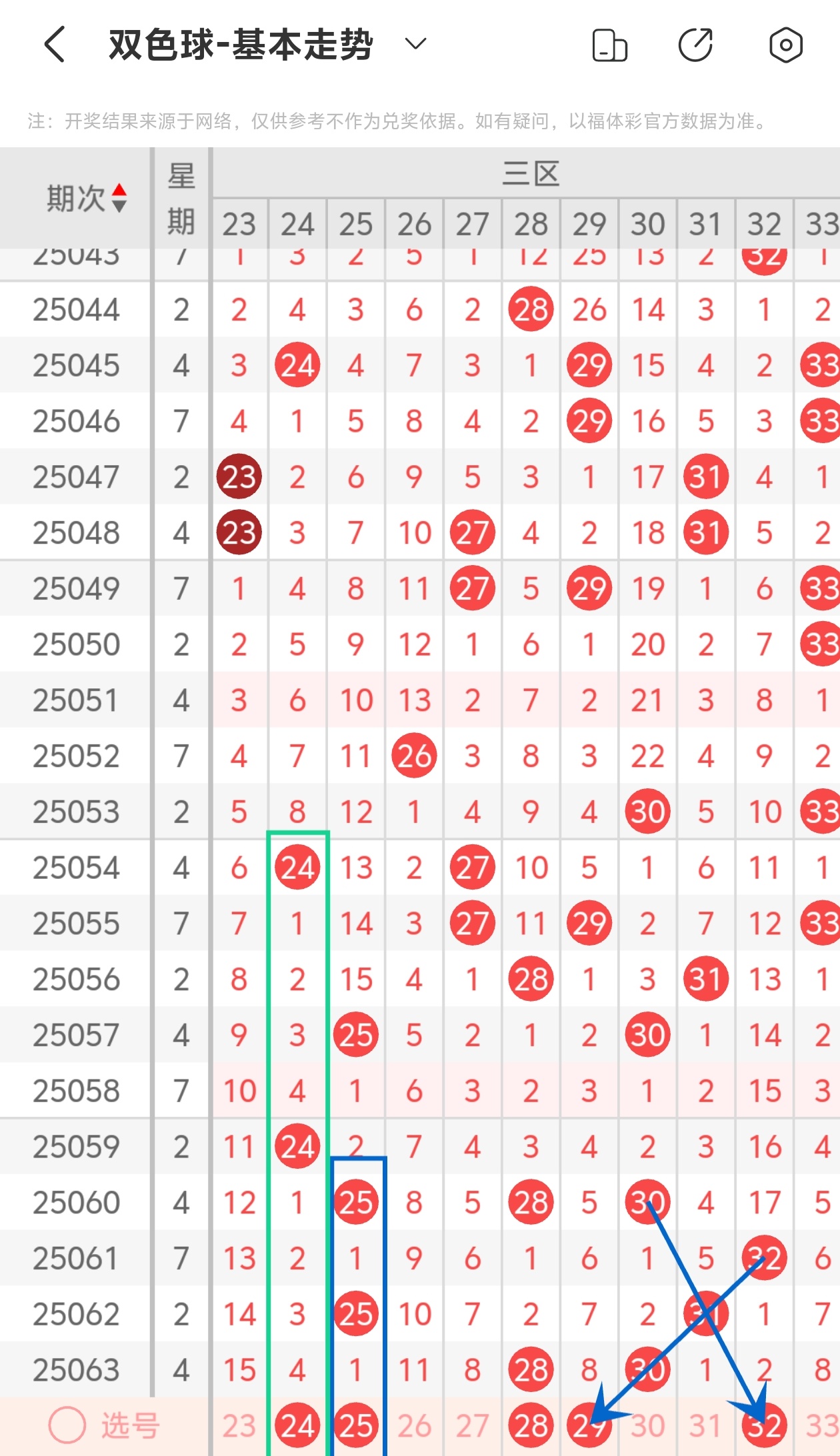The width and height of the screenshot is (840, 1456).
Task: Select number 31 in the selection row
Action: pos(705,1425)
